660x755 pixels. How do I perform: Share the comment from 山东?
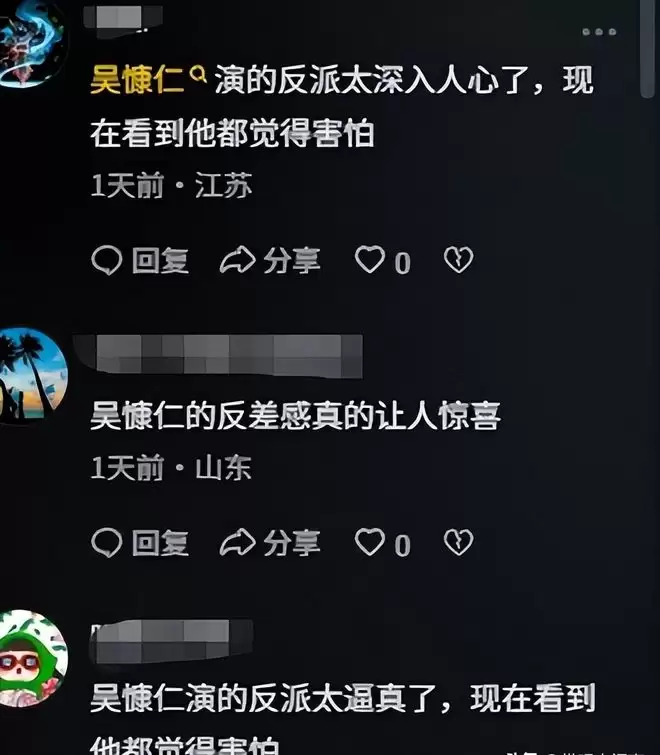pyautogui.click(x=270, y=543)
